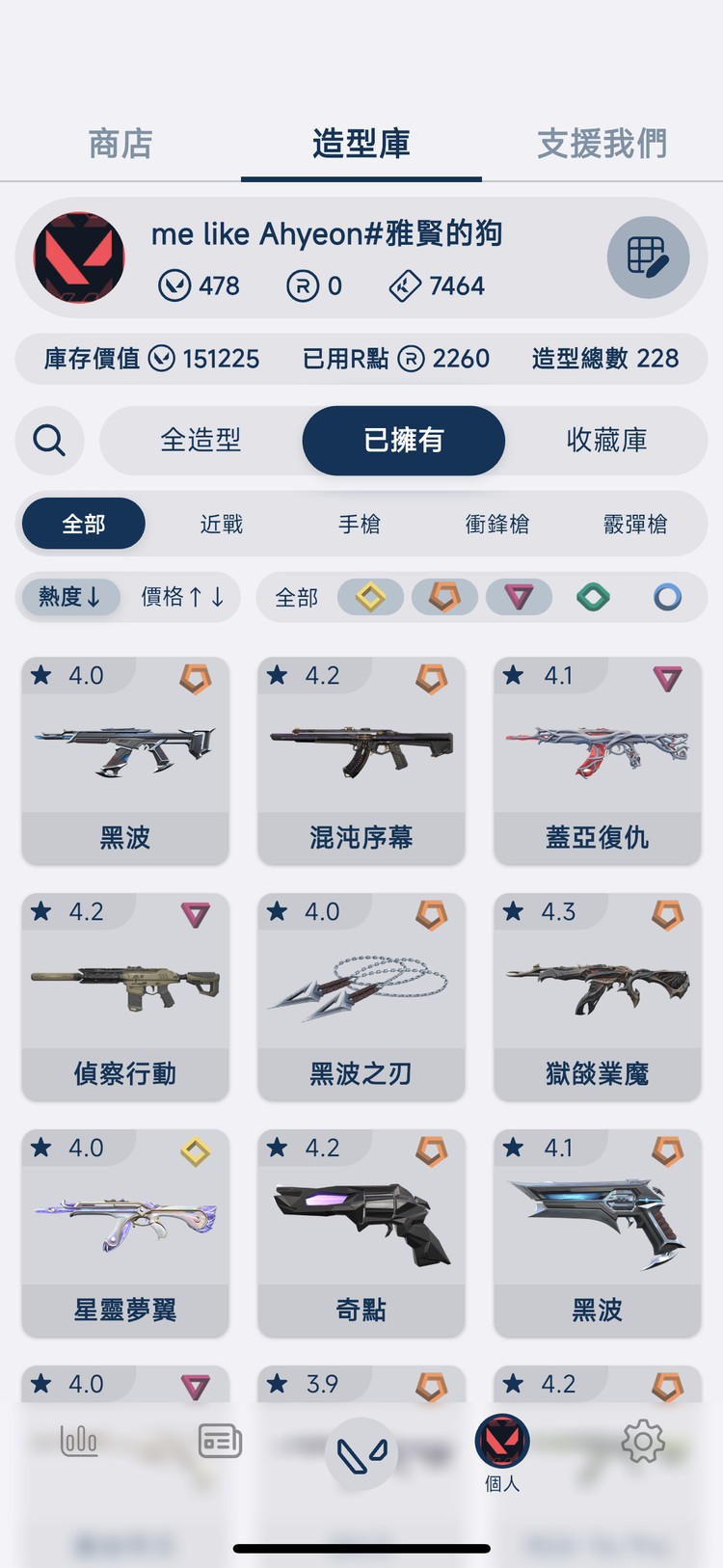Select the statistics chart icon in bottom bar
Image resolution: width=723 pixels, height=1568 pixels.
[78, 1441]
